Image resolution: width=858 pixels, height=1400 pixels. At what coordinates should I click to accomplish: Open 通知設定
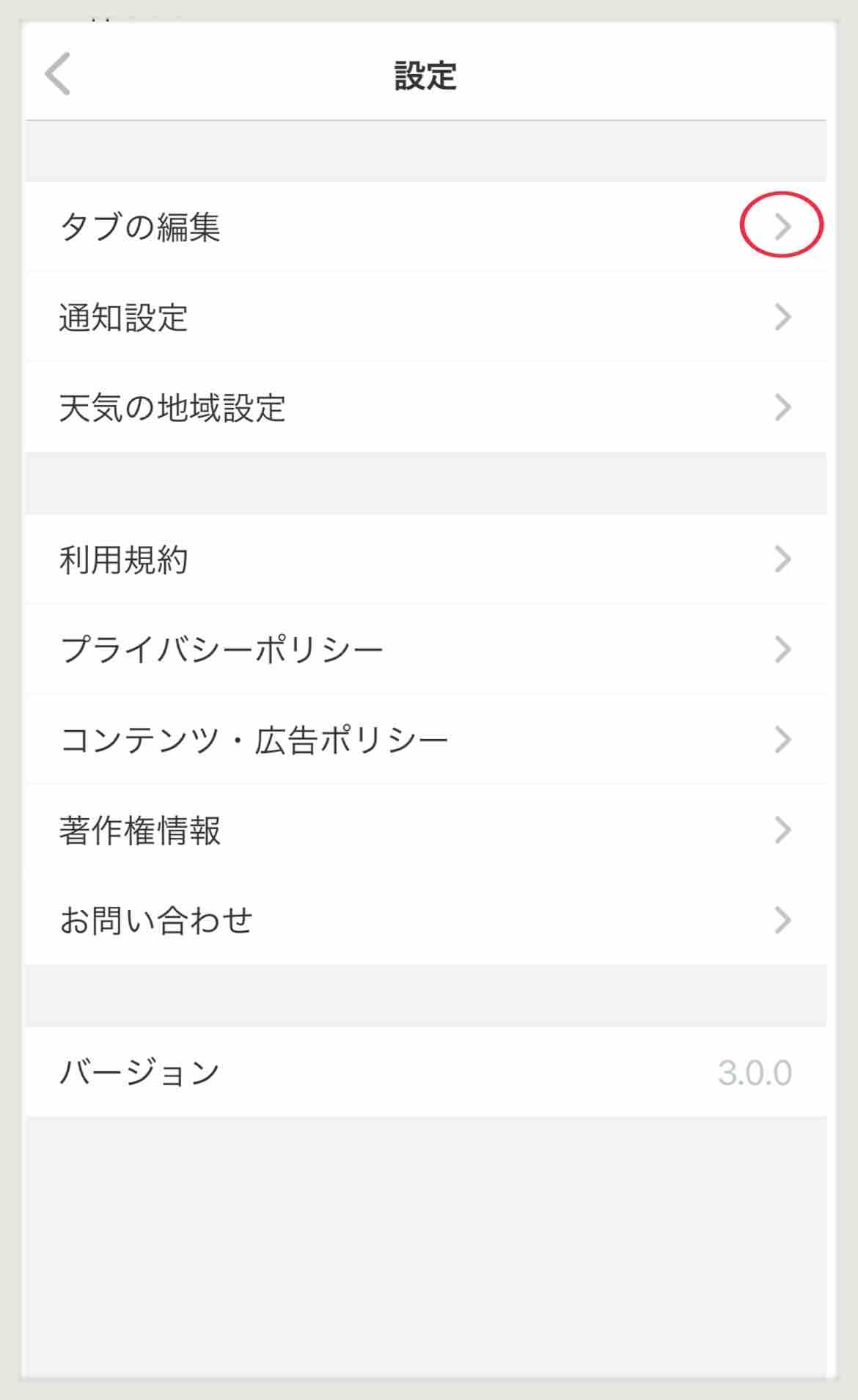tap(425, 317)
